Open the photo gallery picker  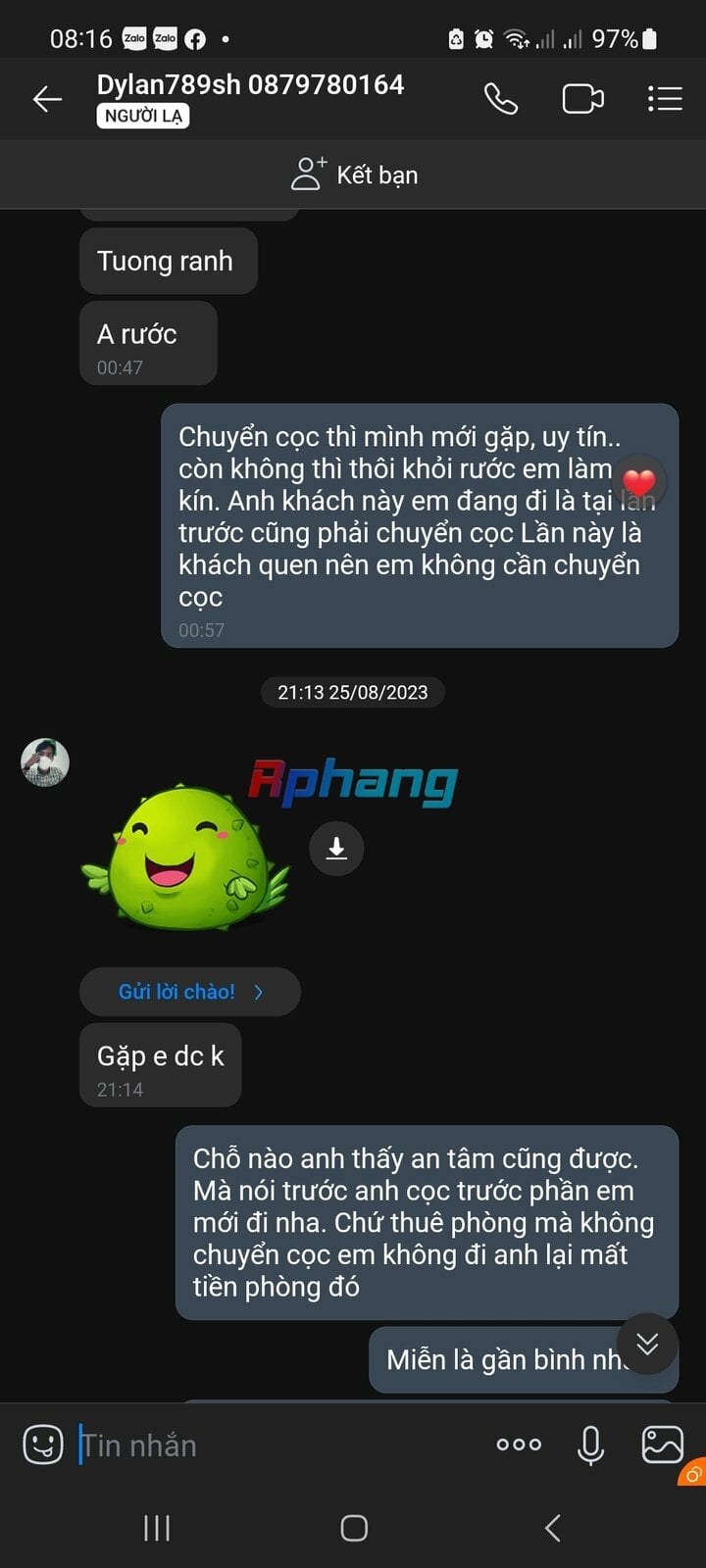click(x=662, y=1445)
